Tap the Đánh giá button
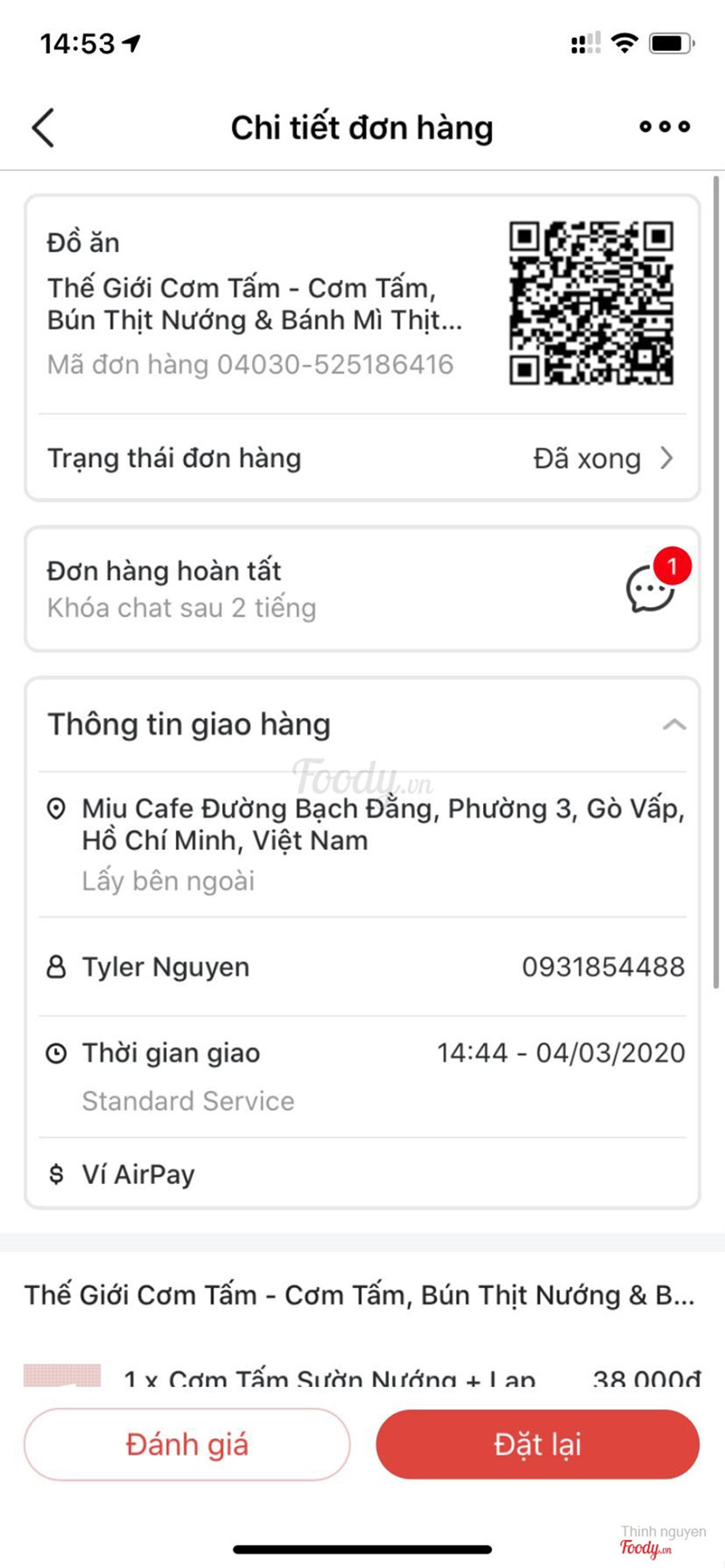The height and width of the screenshot is (1568, 725). [187, 1444]
